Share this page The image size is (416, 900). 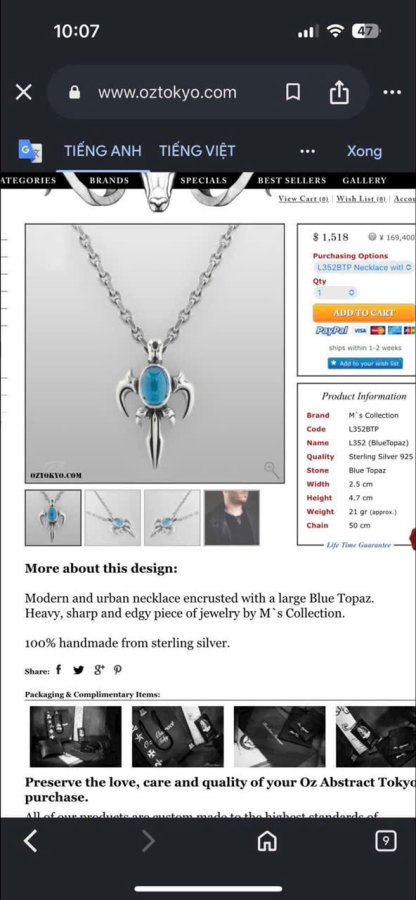pos(339,92)
